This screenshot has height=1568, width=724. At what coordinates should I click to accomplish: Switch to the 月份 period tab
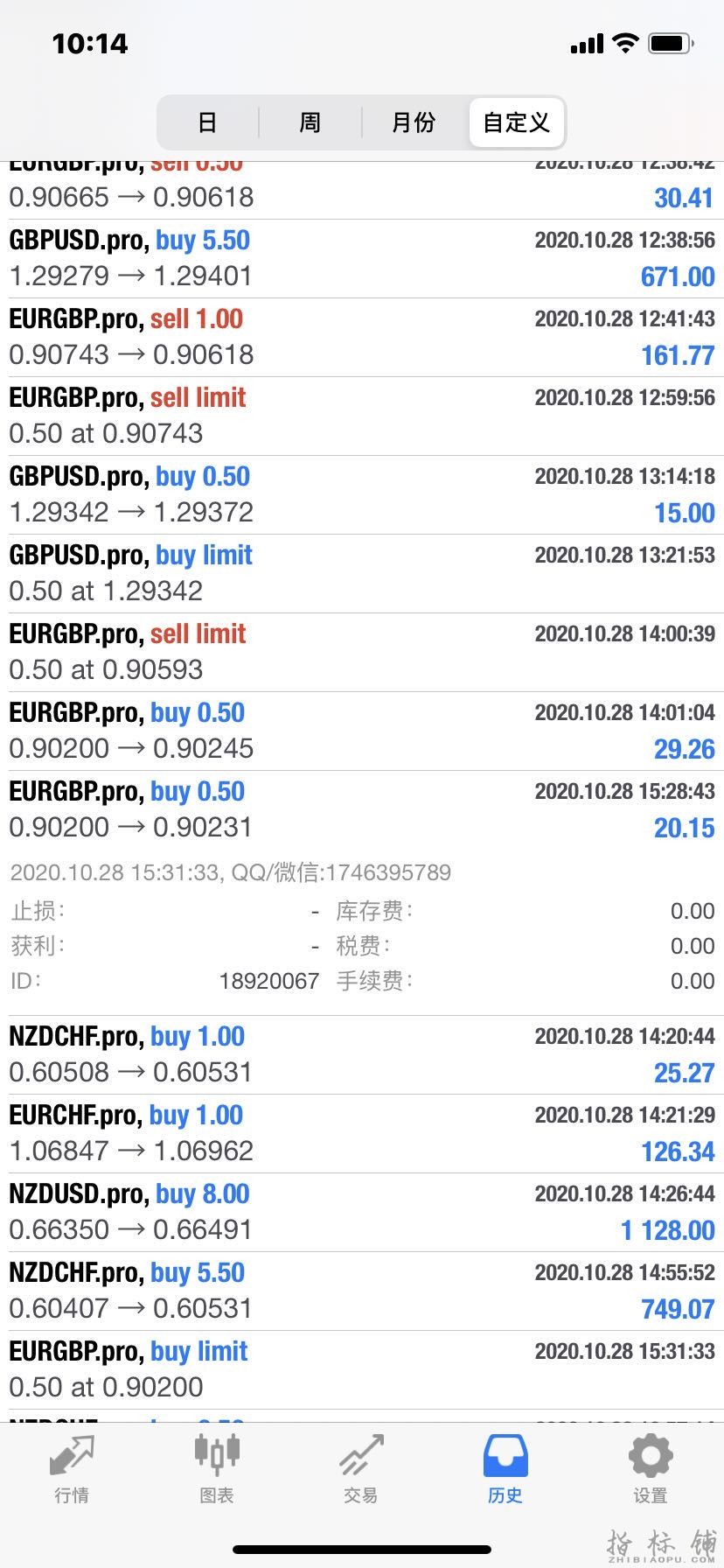pyautogui.click(x=414, y=122)
